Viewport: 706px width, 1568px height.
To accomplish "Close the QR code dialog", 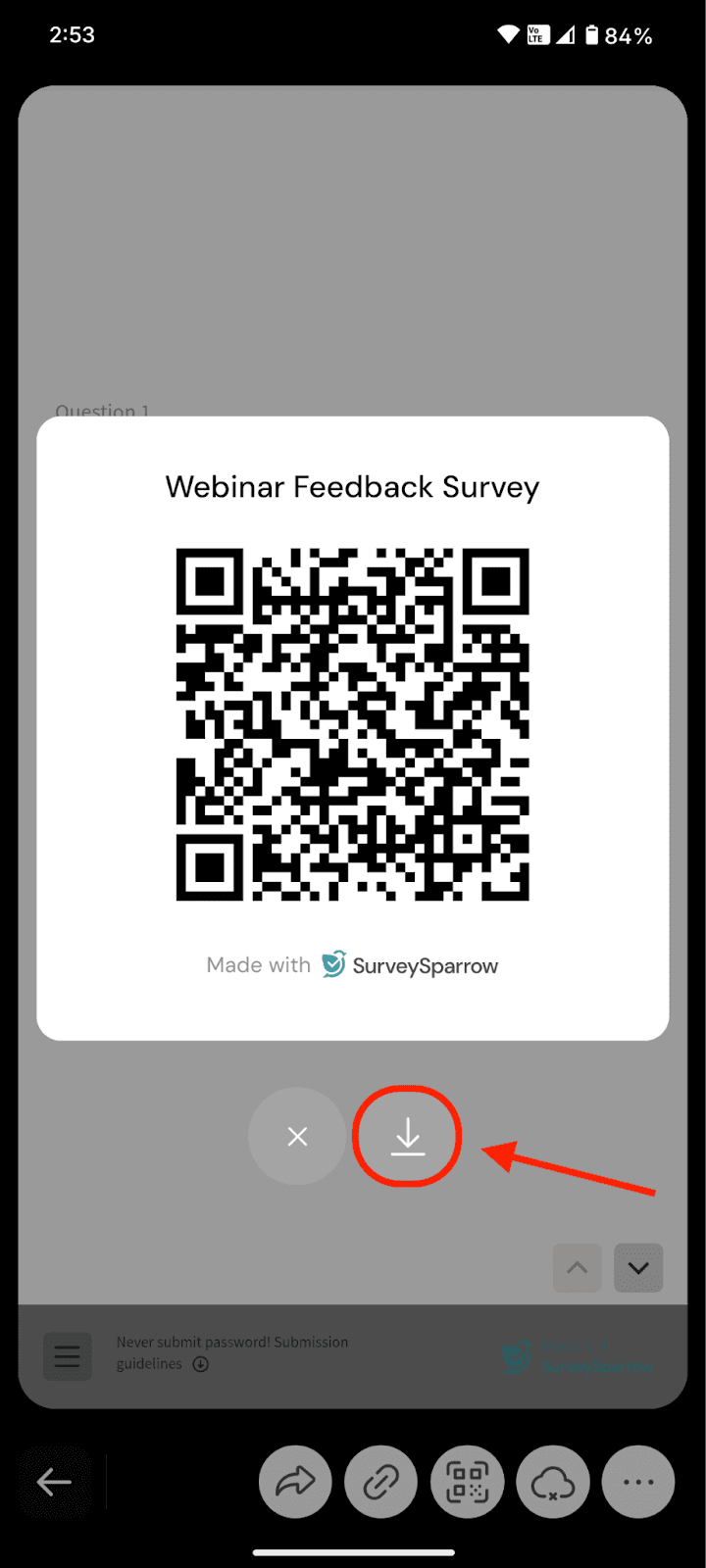I will click(x=297, y=1136).
